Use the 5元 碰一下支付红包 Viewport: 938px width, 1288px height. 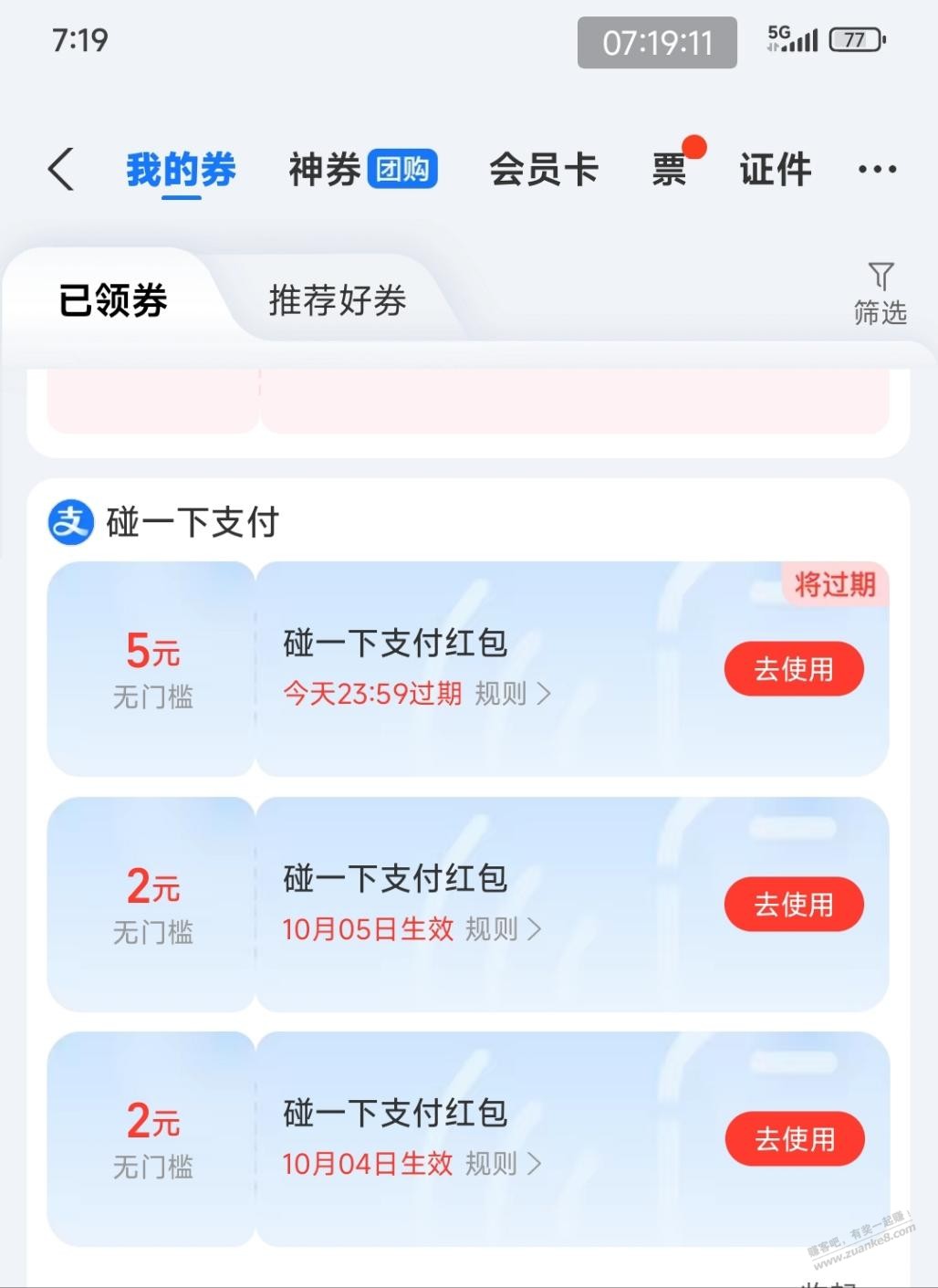[793, 669]
